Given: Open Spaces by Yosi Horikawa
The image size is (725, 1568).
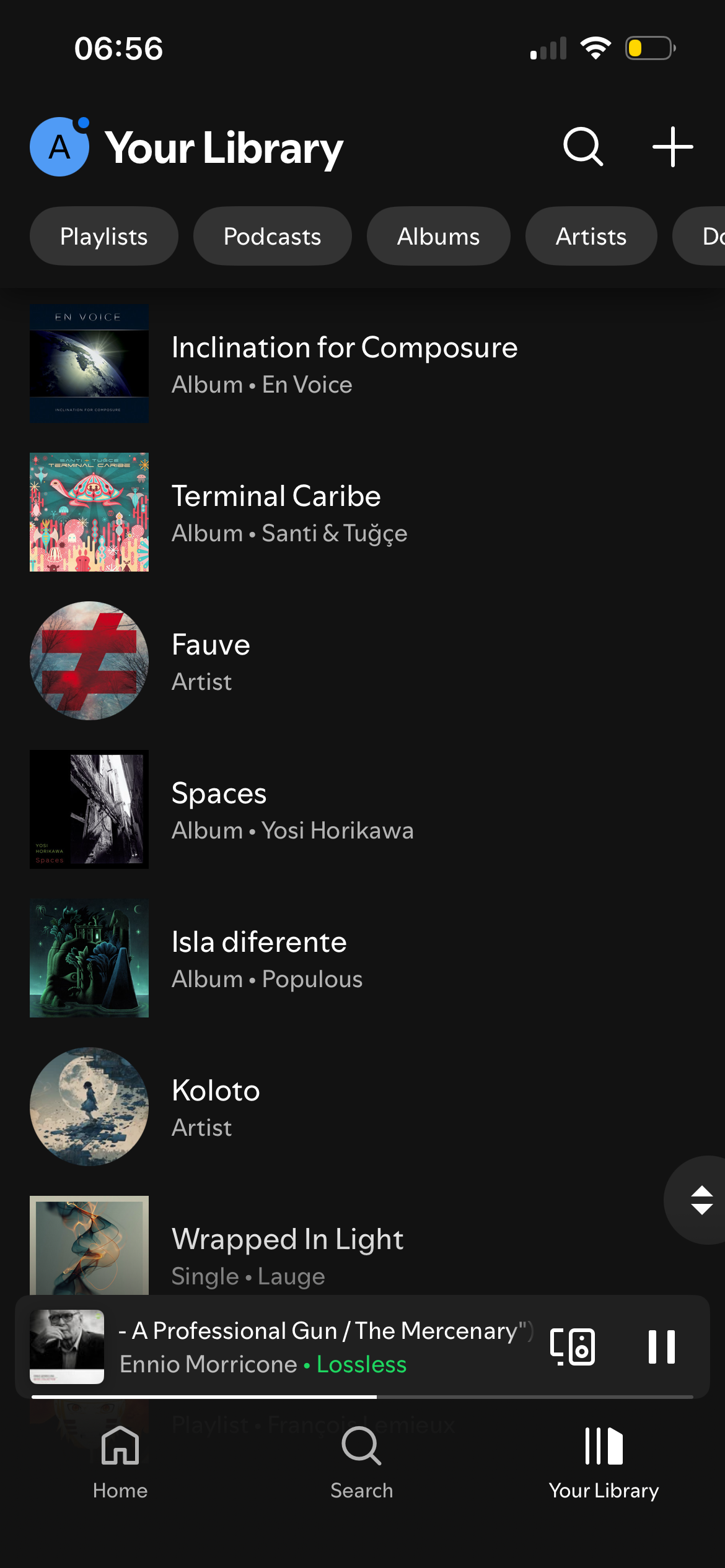Looking at the screenshot, I should [219, 810].
